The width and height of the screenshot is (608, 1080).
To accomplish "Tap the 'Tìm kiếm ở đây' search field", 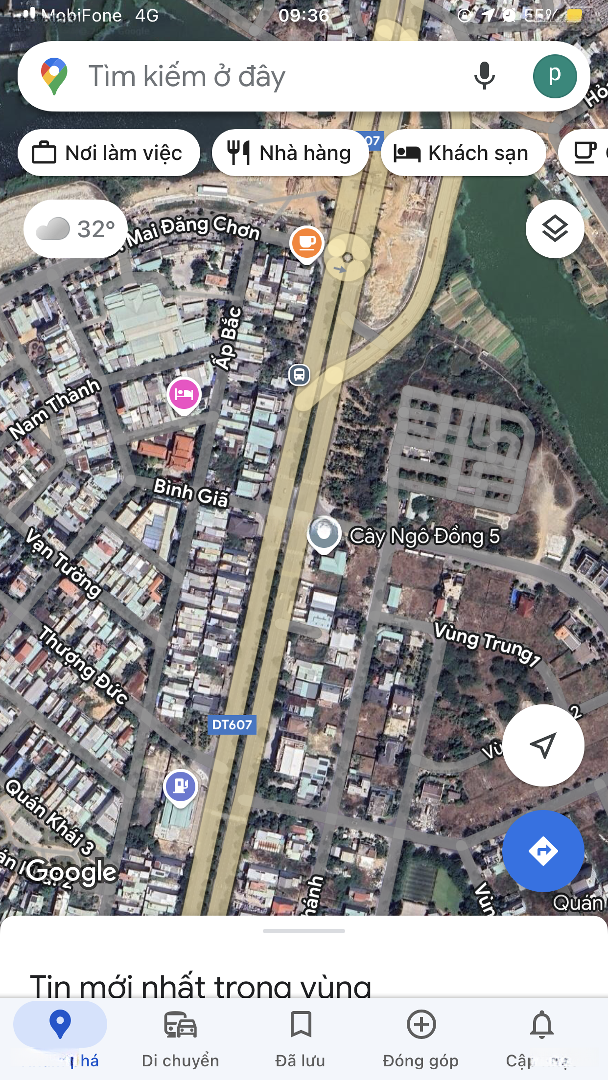I will pyautogui.click(x=260, y=76).
